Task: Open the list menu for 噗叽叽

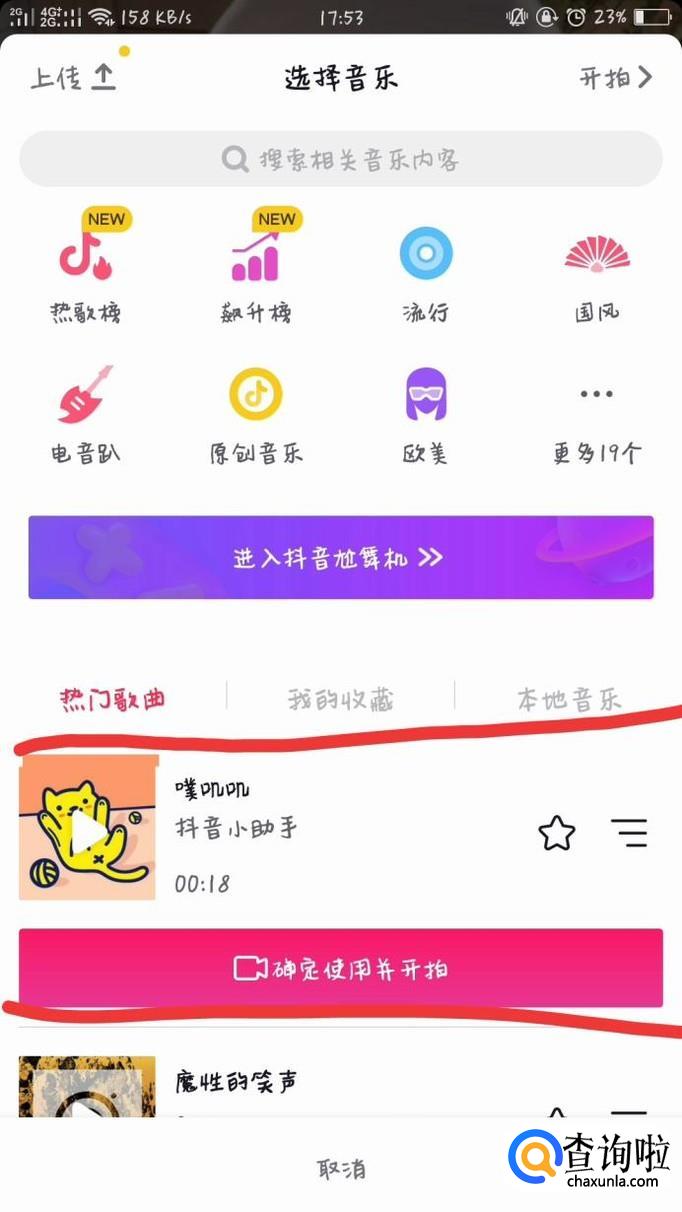Action: [x=629, y=833]
